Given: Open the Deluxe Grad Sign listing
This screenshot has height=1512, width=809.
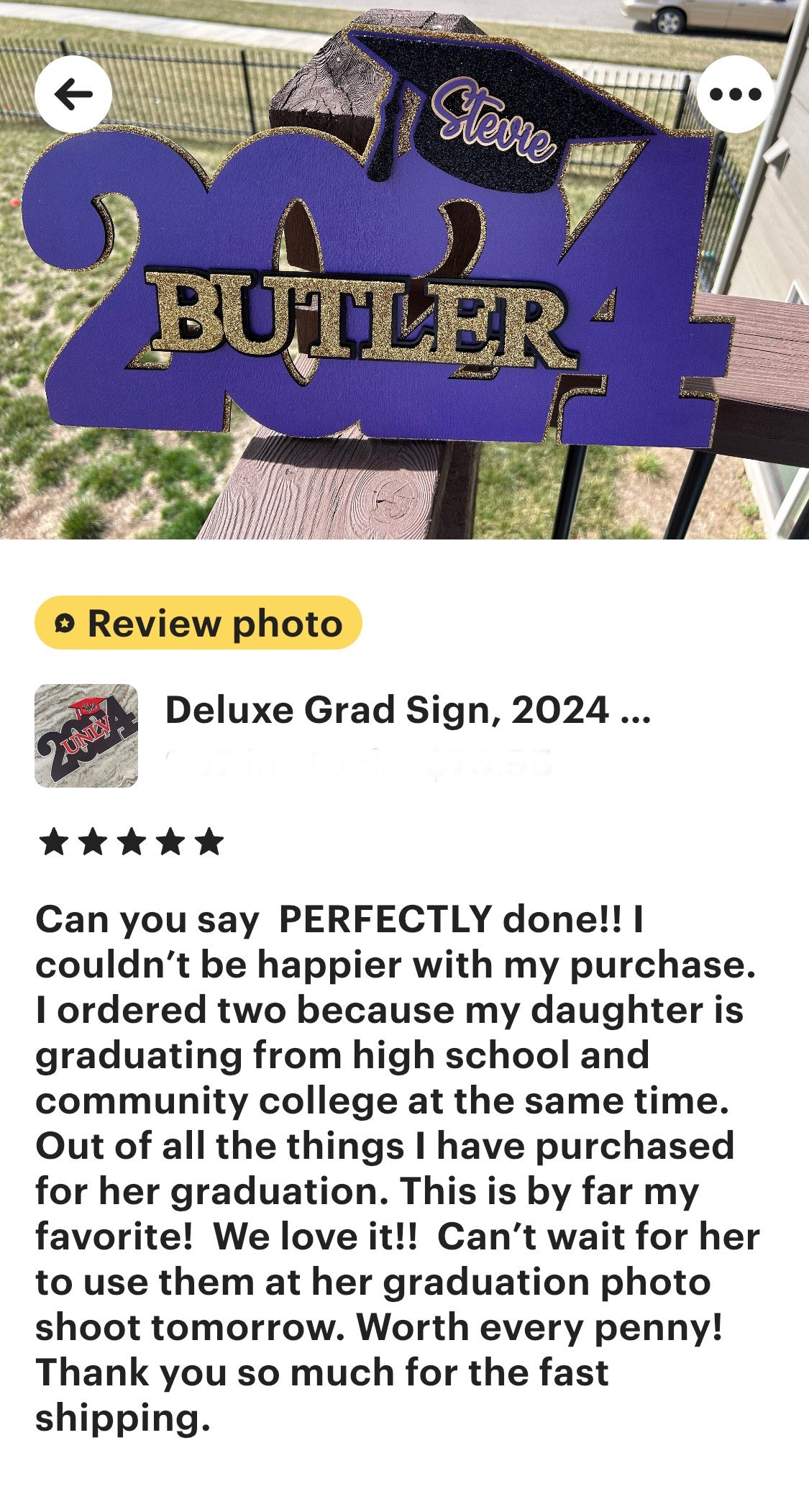Looking at the screenshot, I should coord(407,711).
